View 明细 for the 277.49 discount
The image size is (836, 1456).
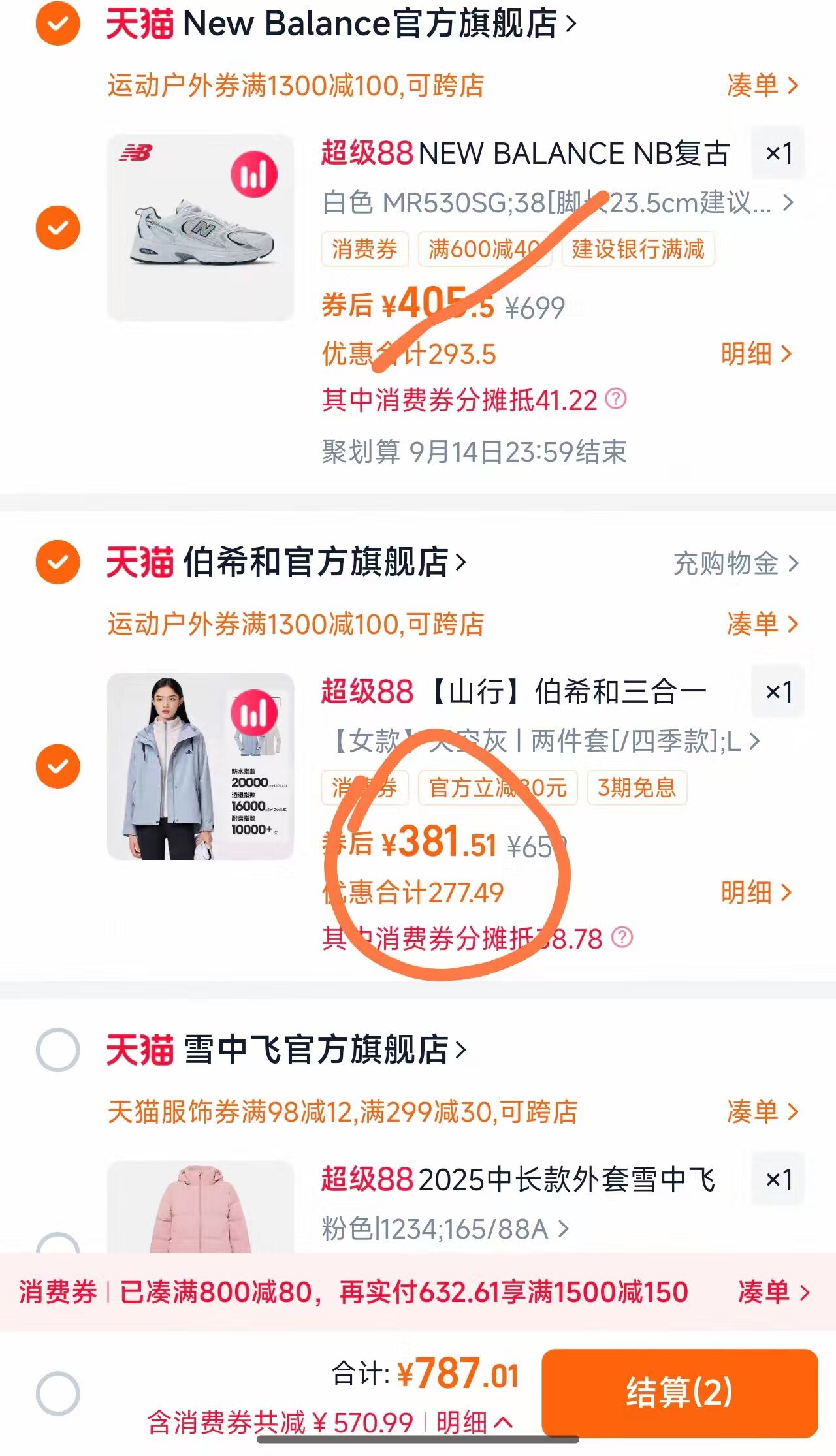pos(756,893)
